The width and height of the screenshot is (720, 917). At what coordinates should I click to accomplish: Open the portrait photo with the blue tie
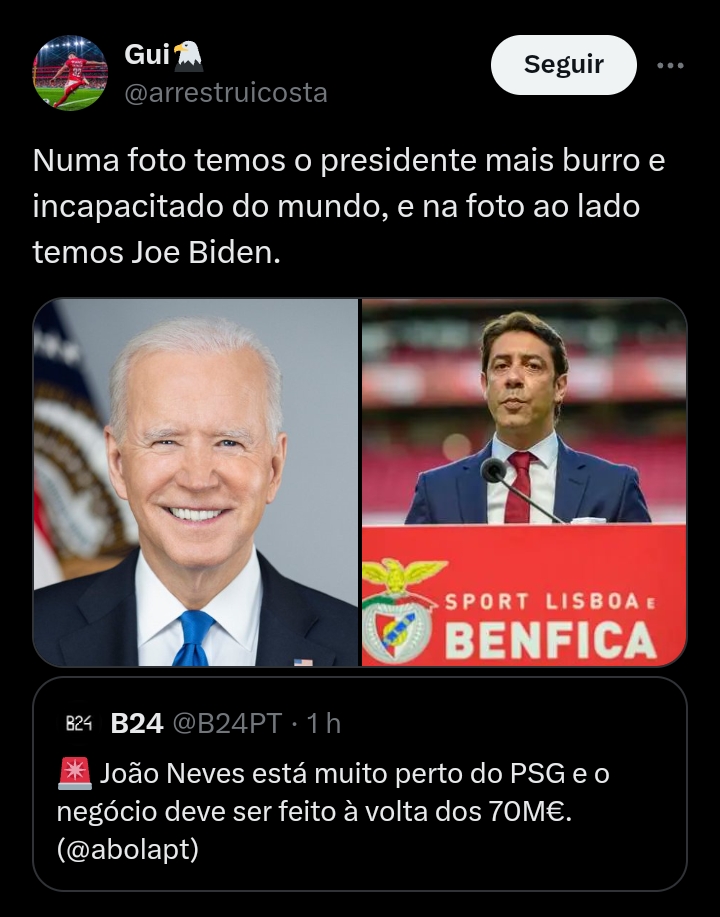click(x=196, y=482)
